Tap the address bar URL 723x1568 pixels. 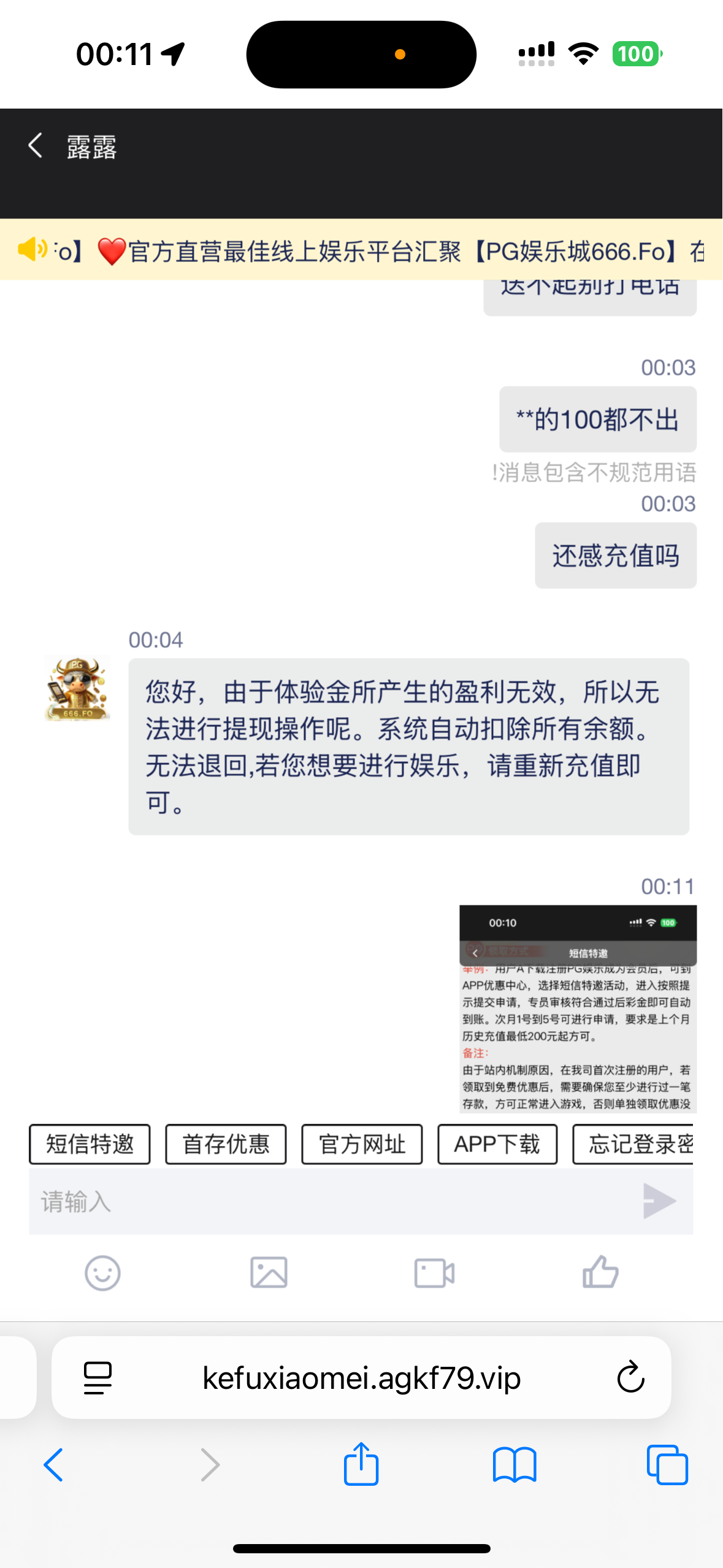361,1378
